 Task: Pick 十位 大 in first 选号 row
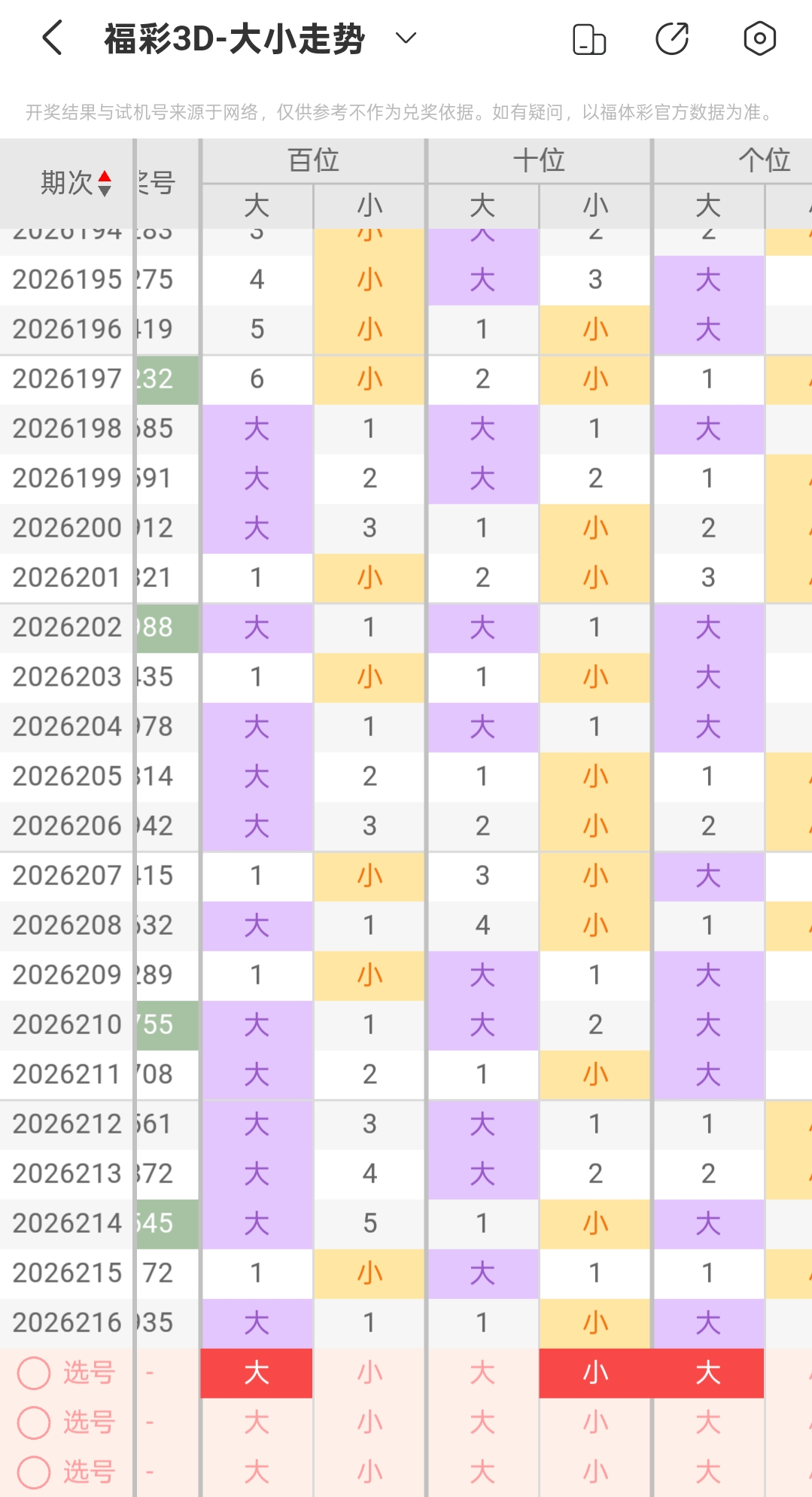pyautogui.click(x=482, y=1373)
